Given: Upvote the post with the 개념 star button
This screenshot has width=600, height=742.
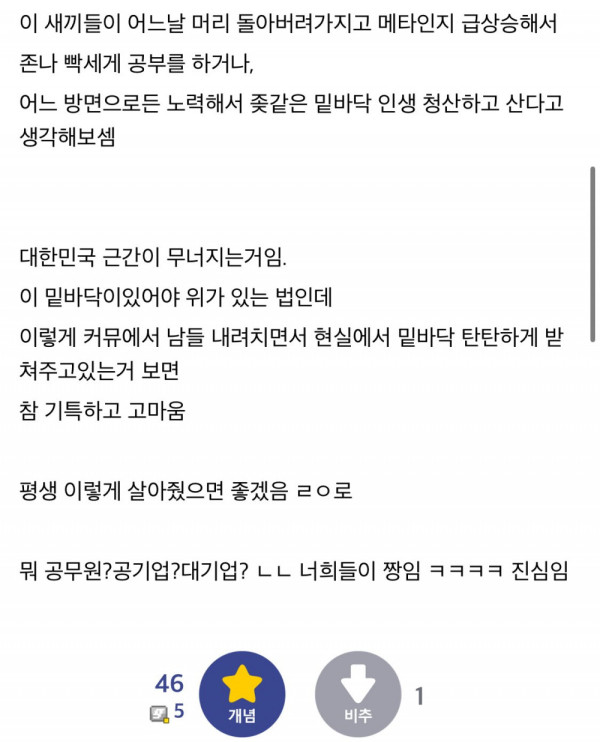Looking at the screenshot, I should click(242, 695).
